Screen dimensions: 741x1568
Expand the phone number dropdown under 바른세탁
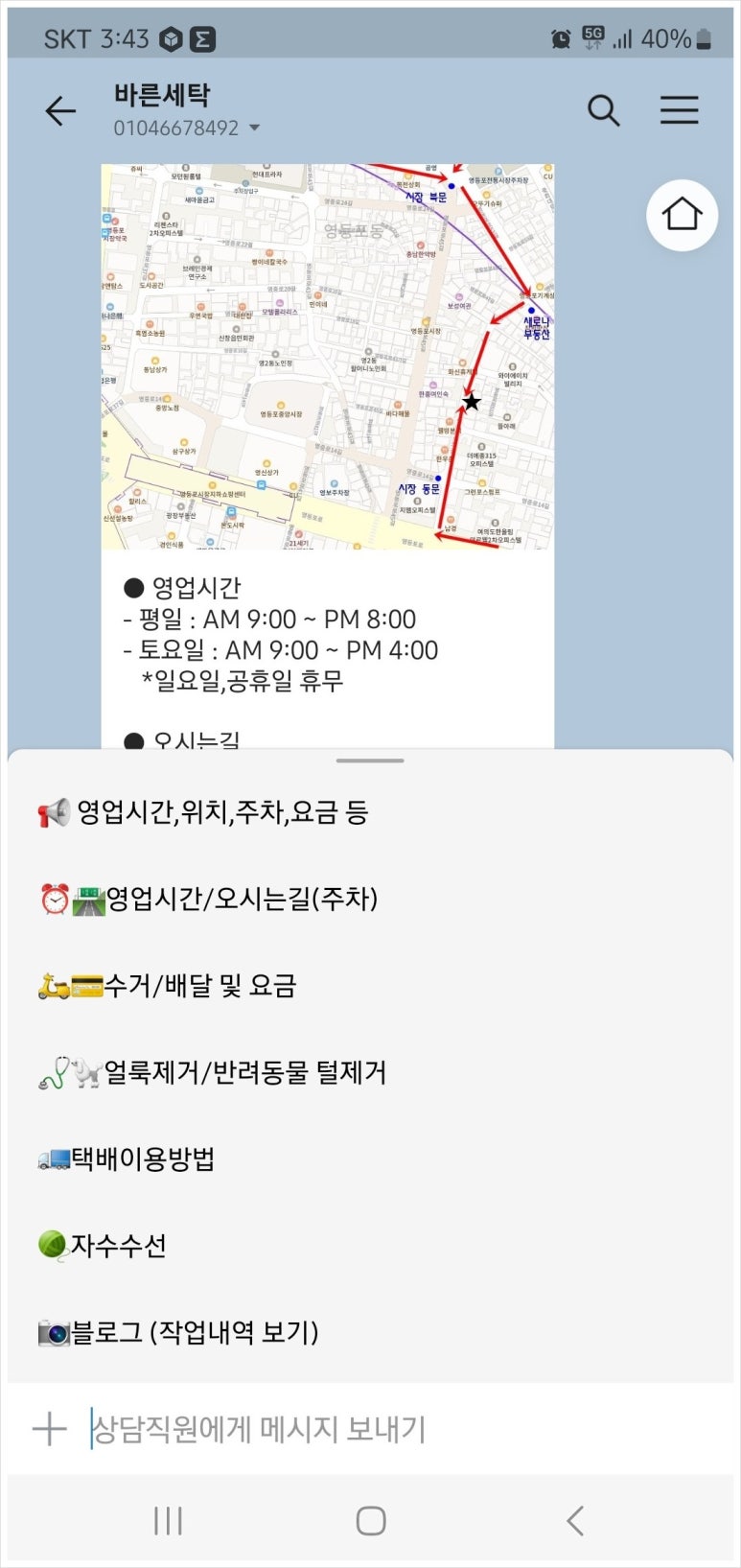(254, 128)
